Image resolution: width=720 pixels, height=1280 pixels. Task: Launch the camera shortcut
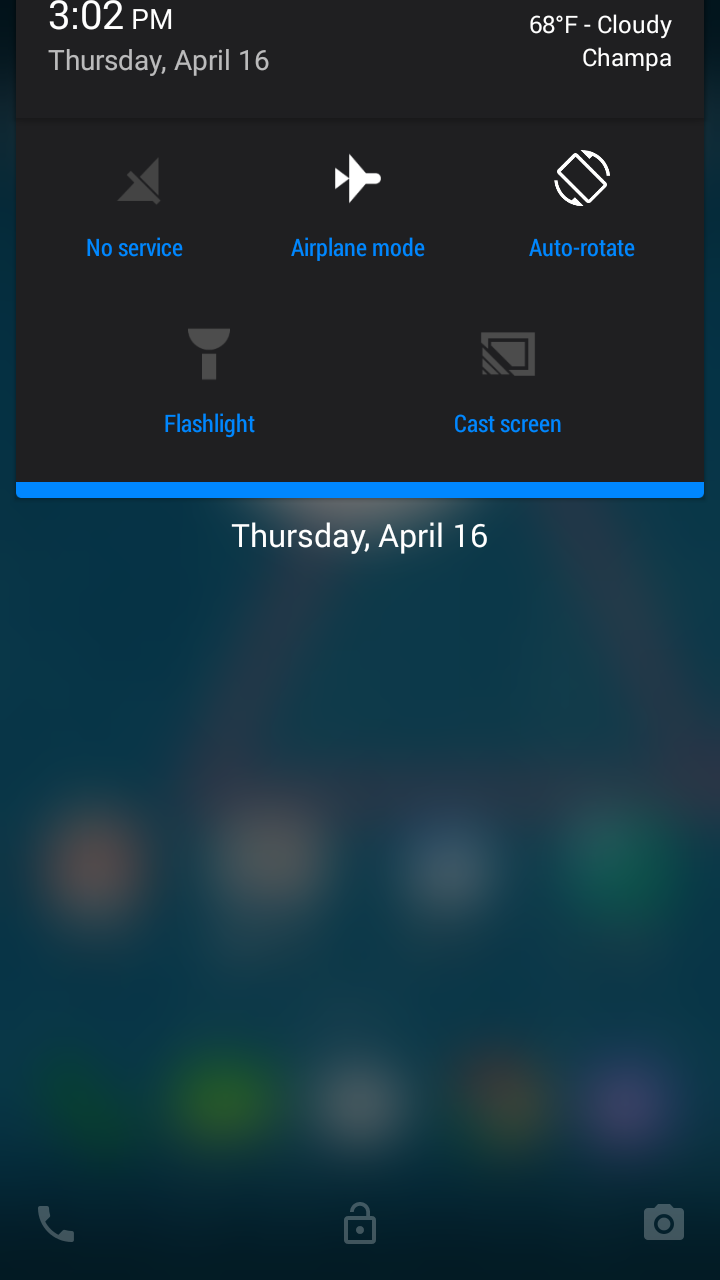[664, 1223]
